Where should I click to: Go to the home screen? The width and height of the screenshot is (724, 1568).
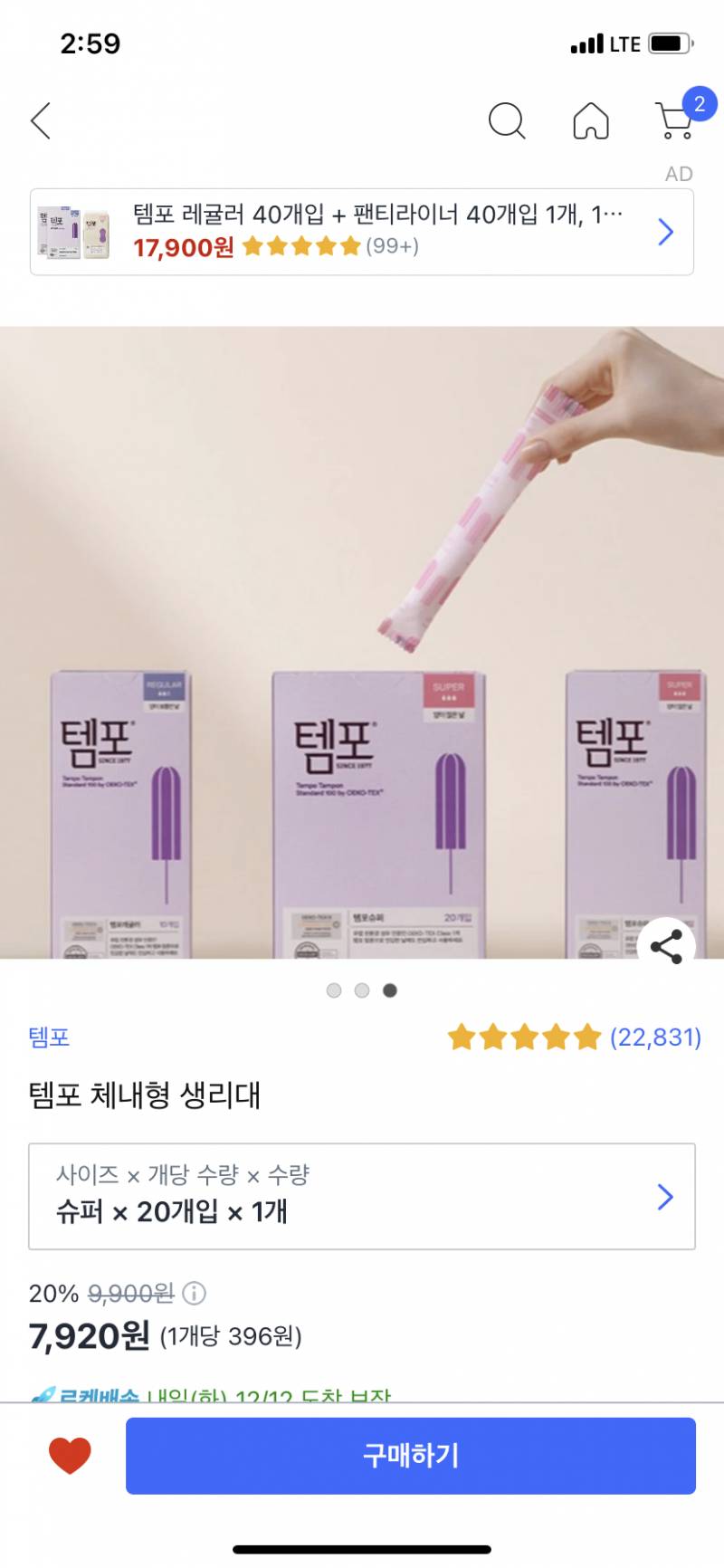click(x=591, y=120)
